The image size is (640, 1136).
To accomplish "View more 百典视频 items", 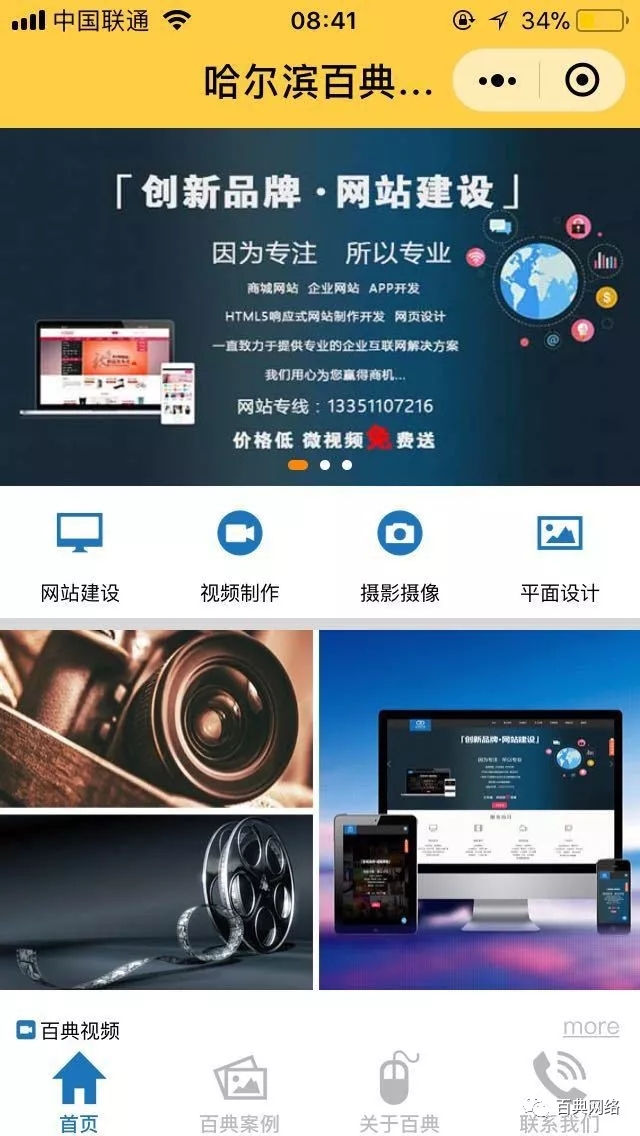I will pyautogui.click(x=590, y=1027).
